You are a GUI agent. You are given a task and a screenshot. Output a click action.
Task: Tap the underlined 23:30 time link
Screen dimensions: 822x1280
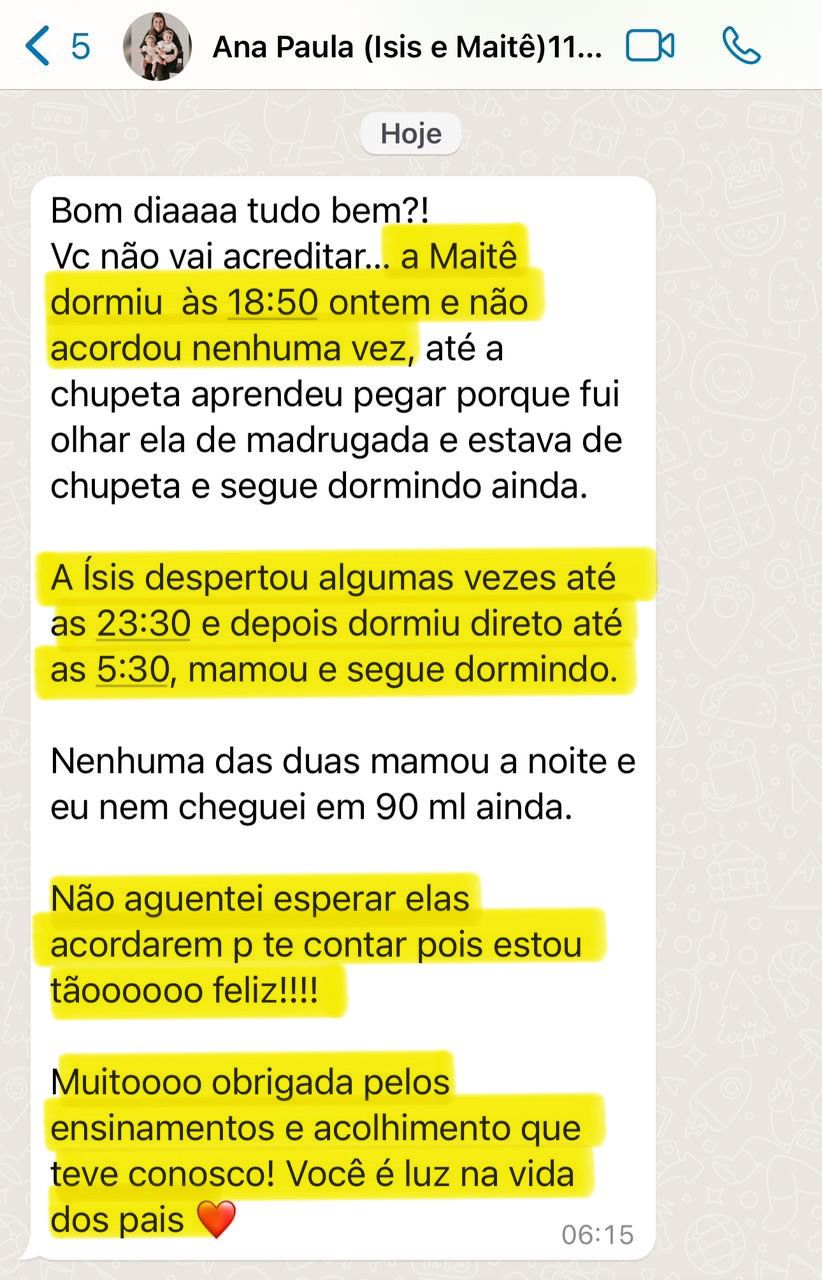(144, 624)
